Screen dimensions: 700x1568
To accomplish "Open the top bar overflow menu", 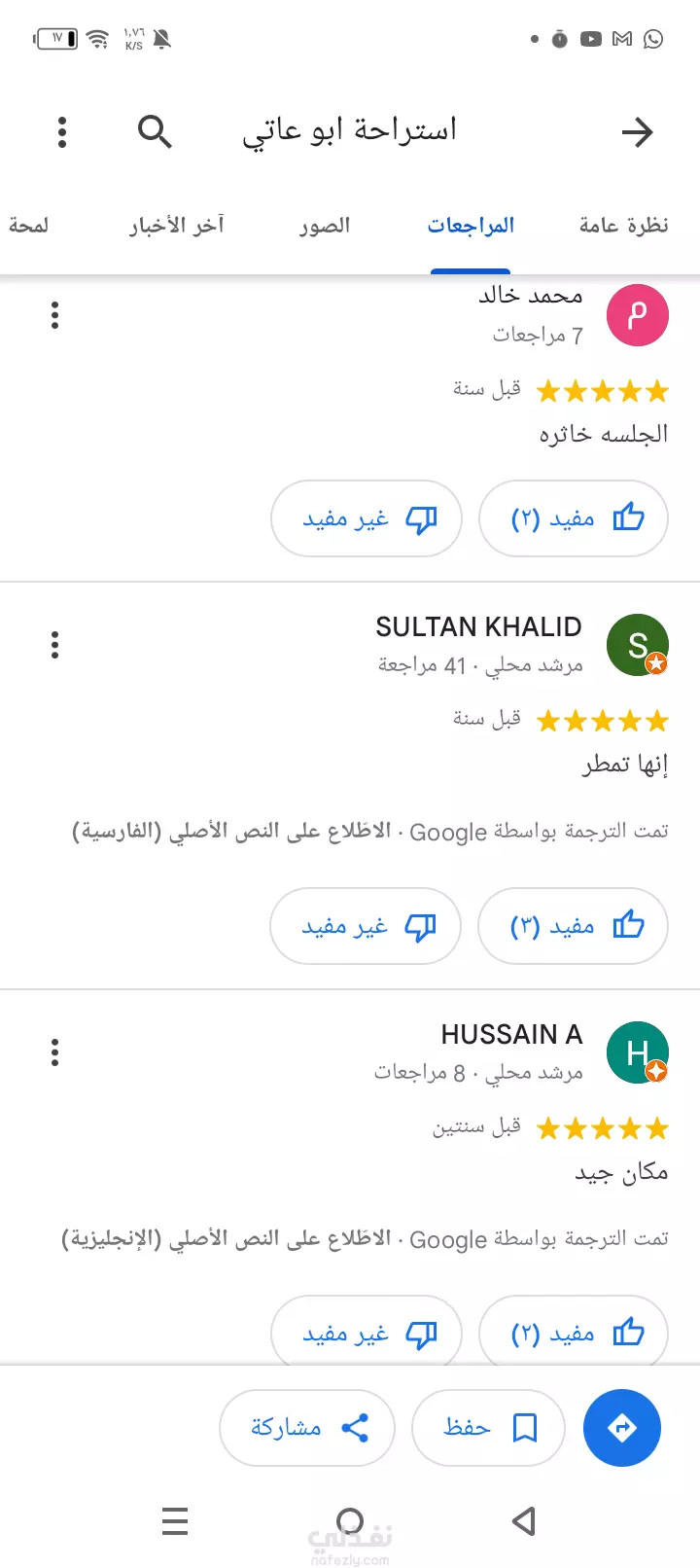I will click(x=62, y=131).
